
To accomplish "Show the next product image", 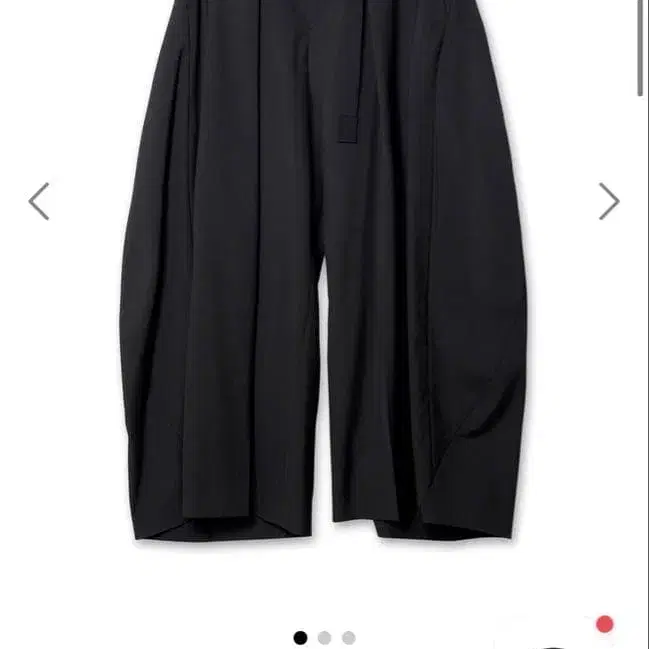I will [609, 201].
